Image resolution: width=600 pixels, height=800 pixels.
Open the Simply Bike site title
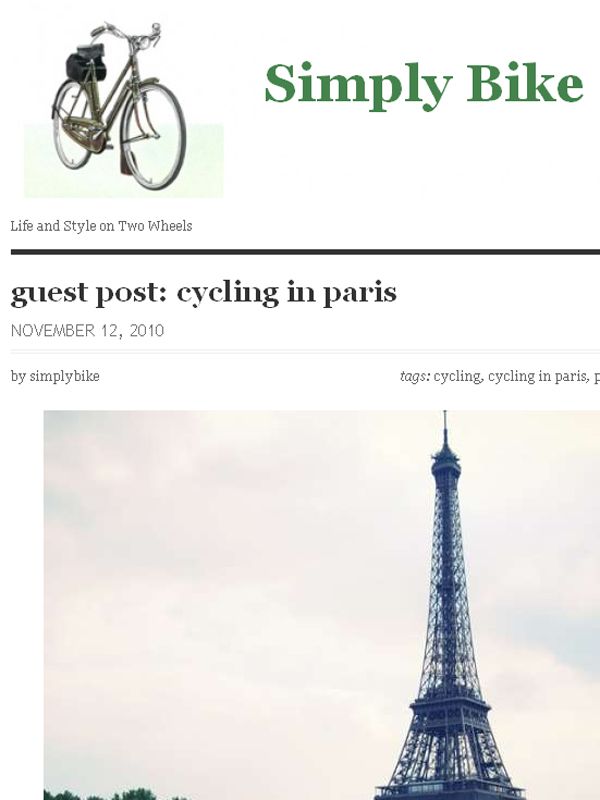click(423, 84)
